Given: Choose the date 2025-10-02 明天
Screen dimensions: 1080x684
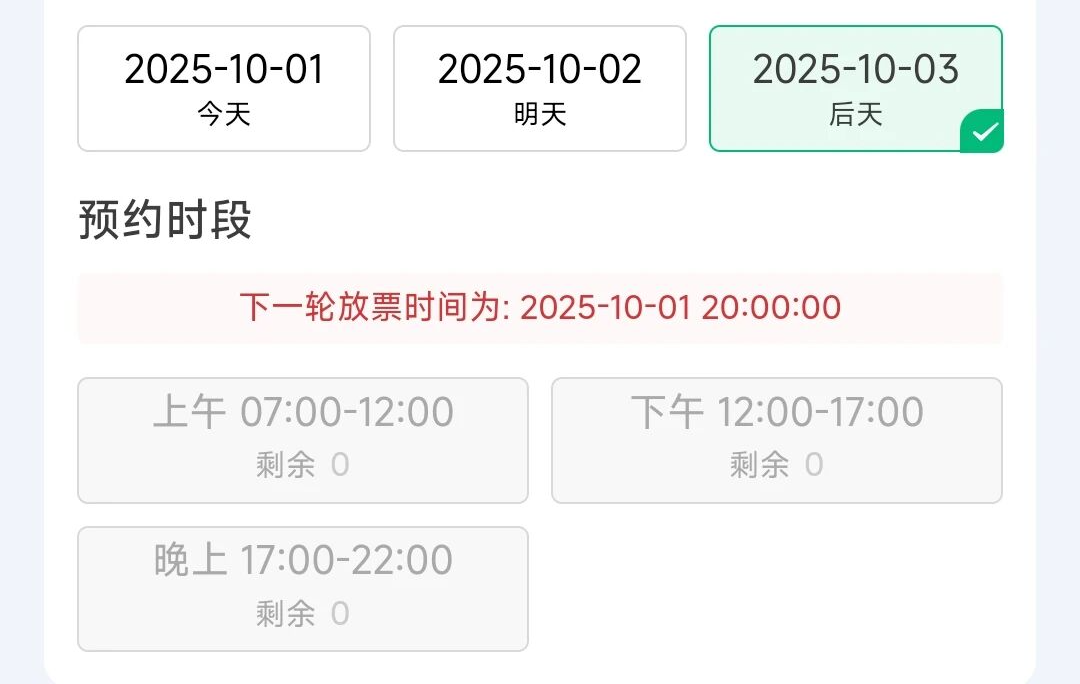Looking at the screenshot, I should (540, 88).
